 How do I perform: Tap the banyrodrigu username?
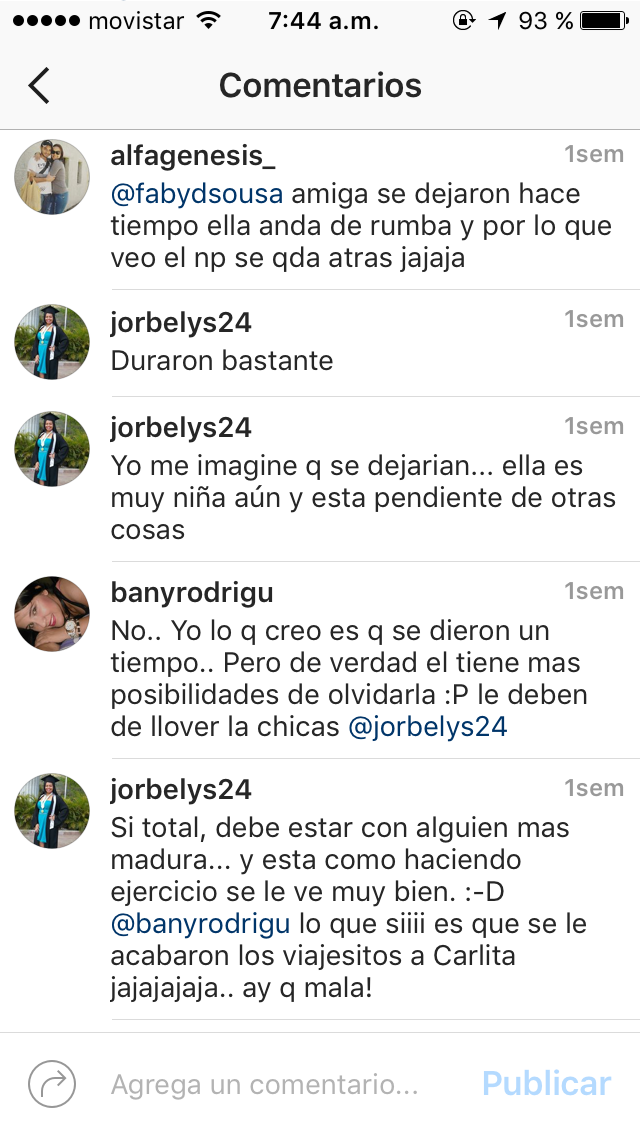(x=192, y=593)
